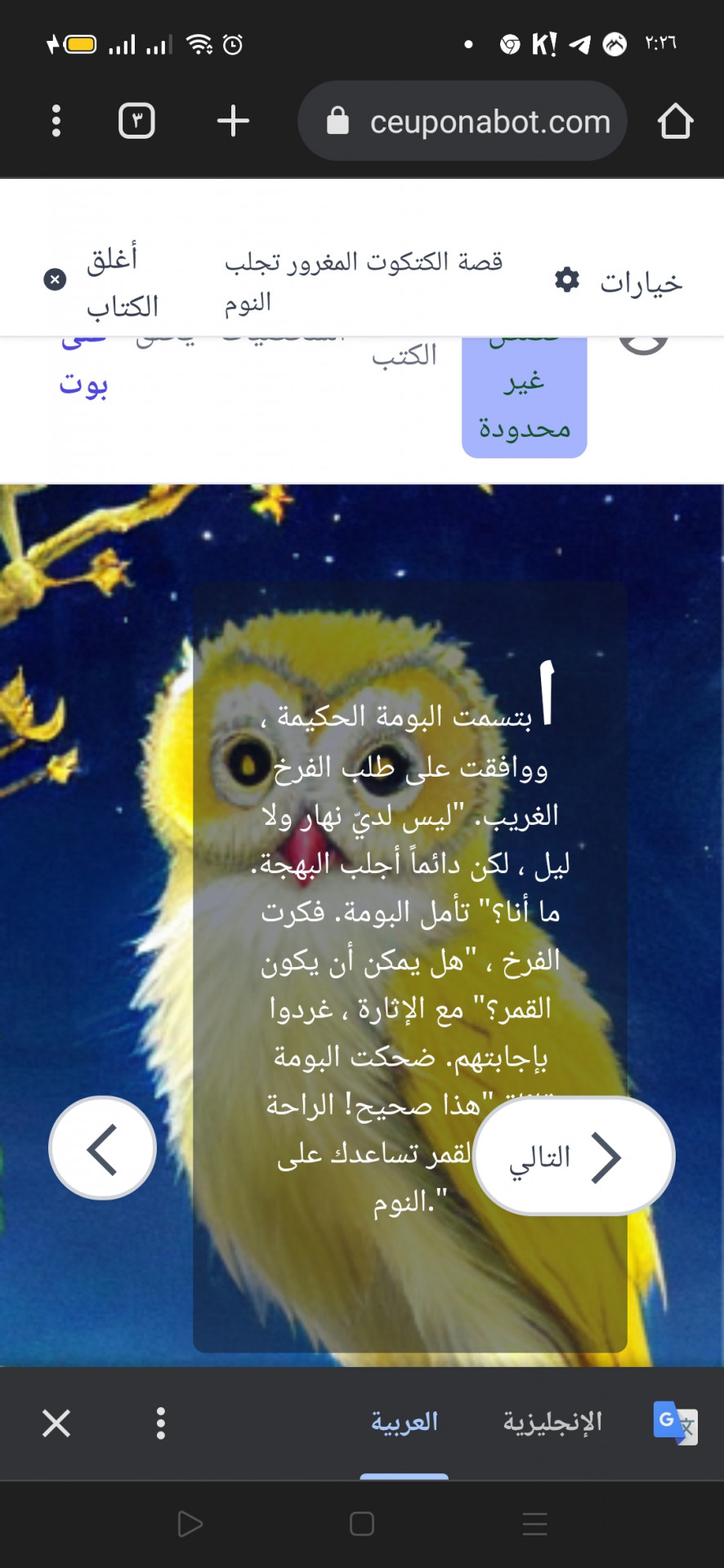Viewport: 724px width, 1568px height.
Task: Open the غير محدودة highlighted button
Action: [525, 400]
